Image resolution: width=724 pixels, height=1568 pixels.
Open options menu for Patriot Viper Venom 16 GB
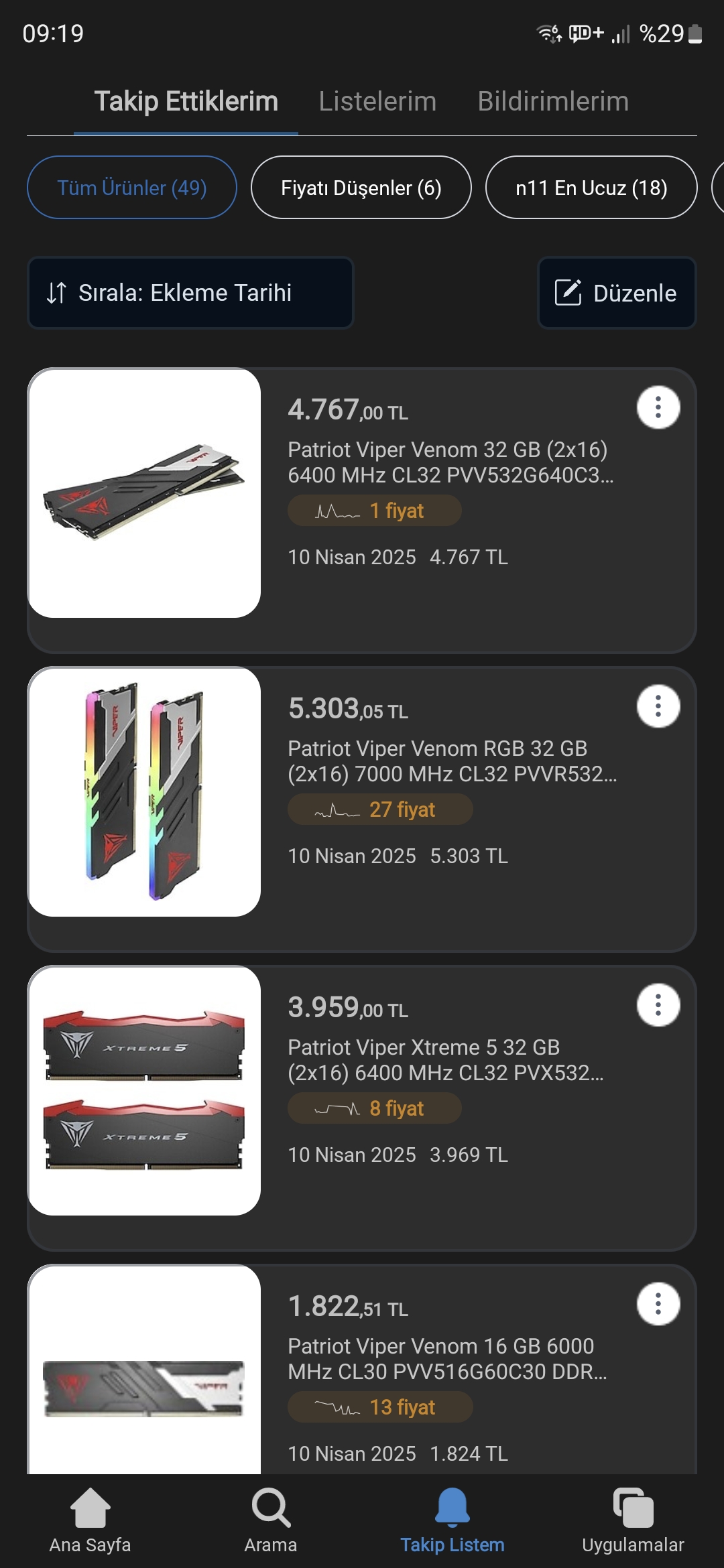coord(658,1304)
